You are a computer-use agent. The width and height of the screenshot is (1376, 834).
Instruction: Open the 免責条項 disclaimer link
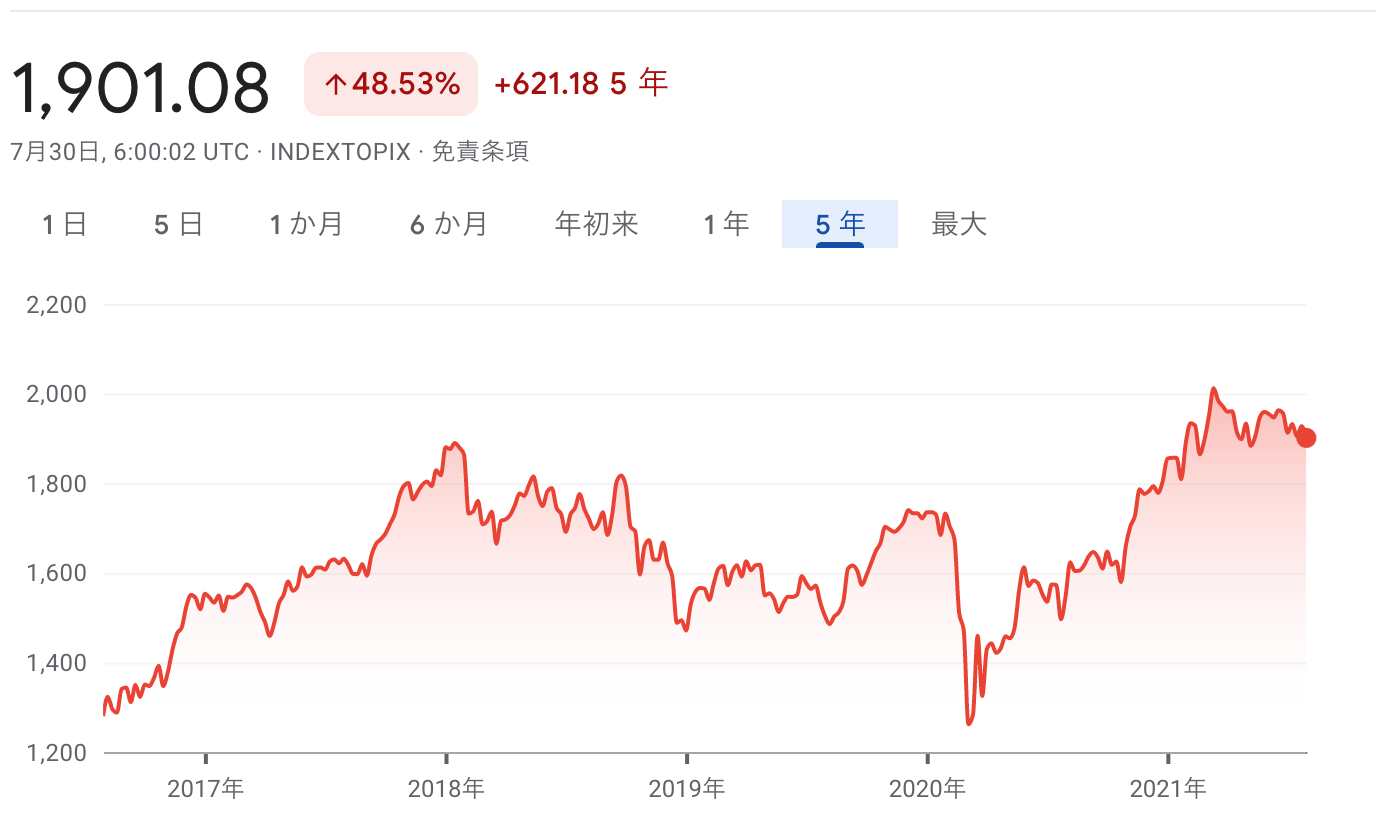tap(480, 152)
